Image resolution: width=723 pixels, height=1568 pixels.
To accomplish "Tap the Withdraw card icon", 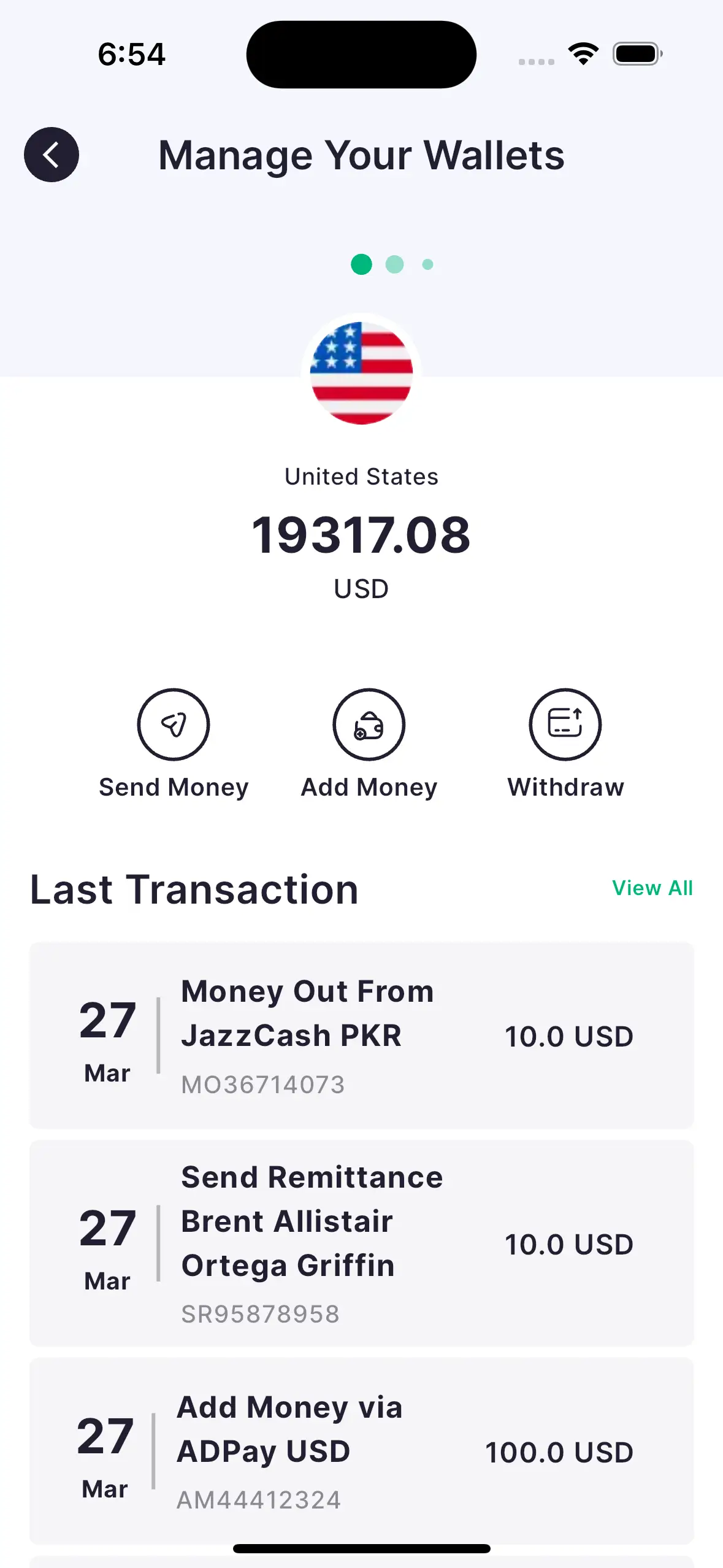I will click(564, 724).
